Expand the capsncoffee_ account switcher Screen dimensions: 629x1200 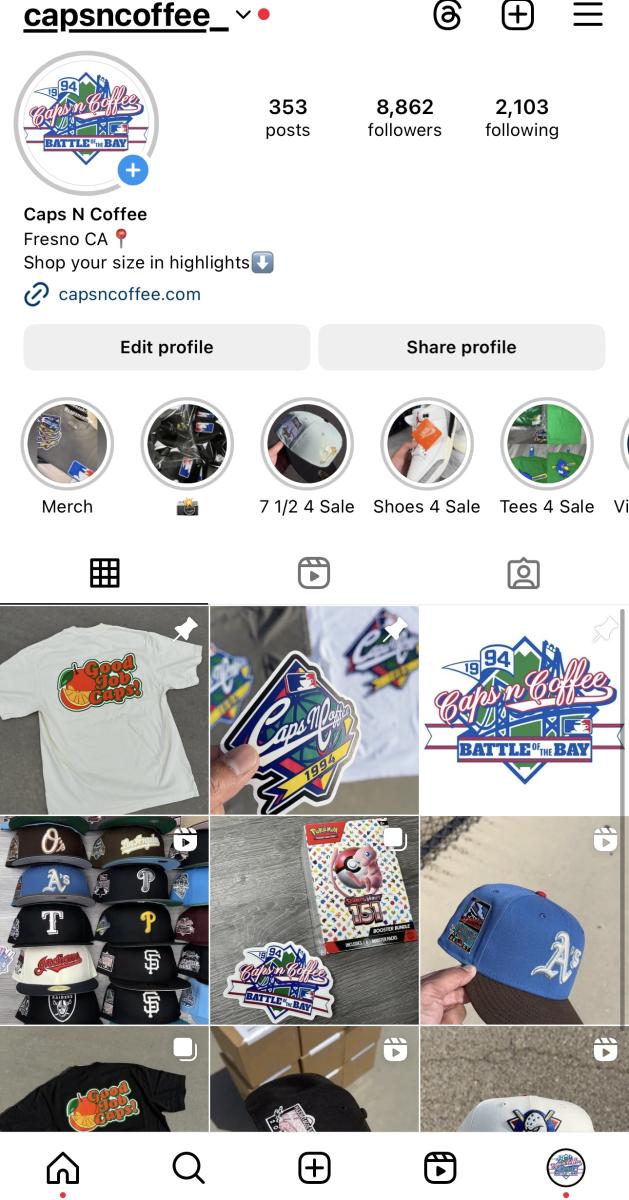[x=243, y=15]
